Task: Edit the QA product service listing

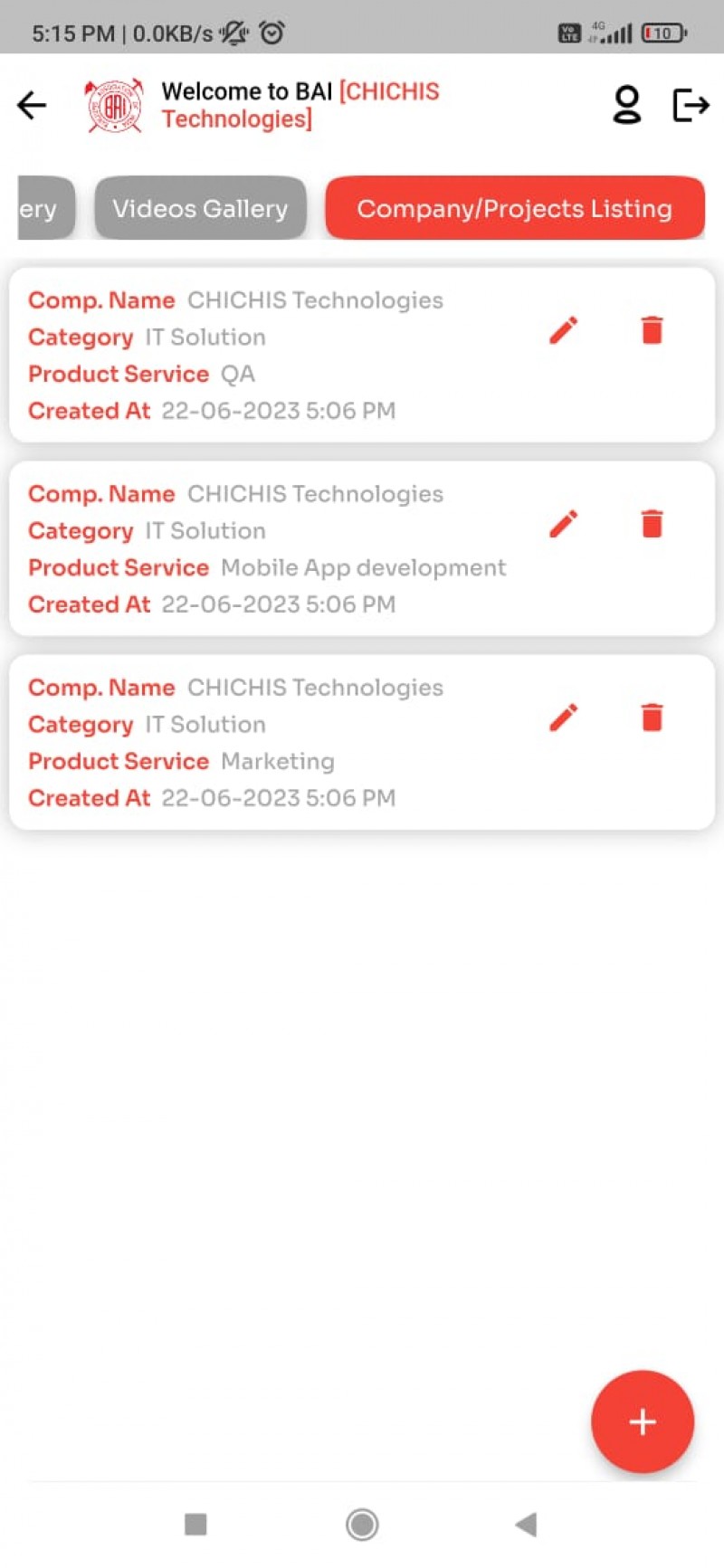Action: [563, 330]
